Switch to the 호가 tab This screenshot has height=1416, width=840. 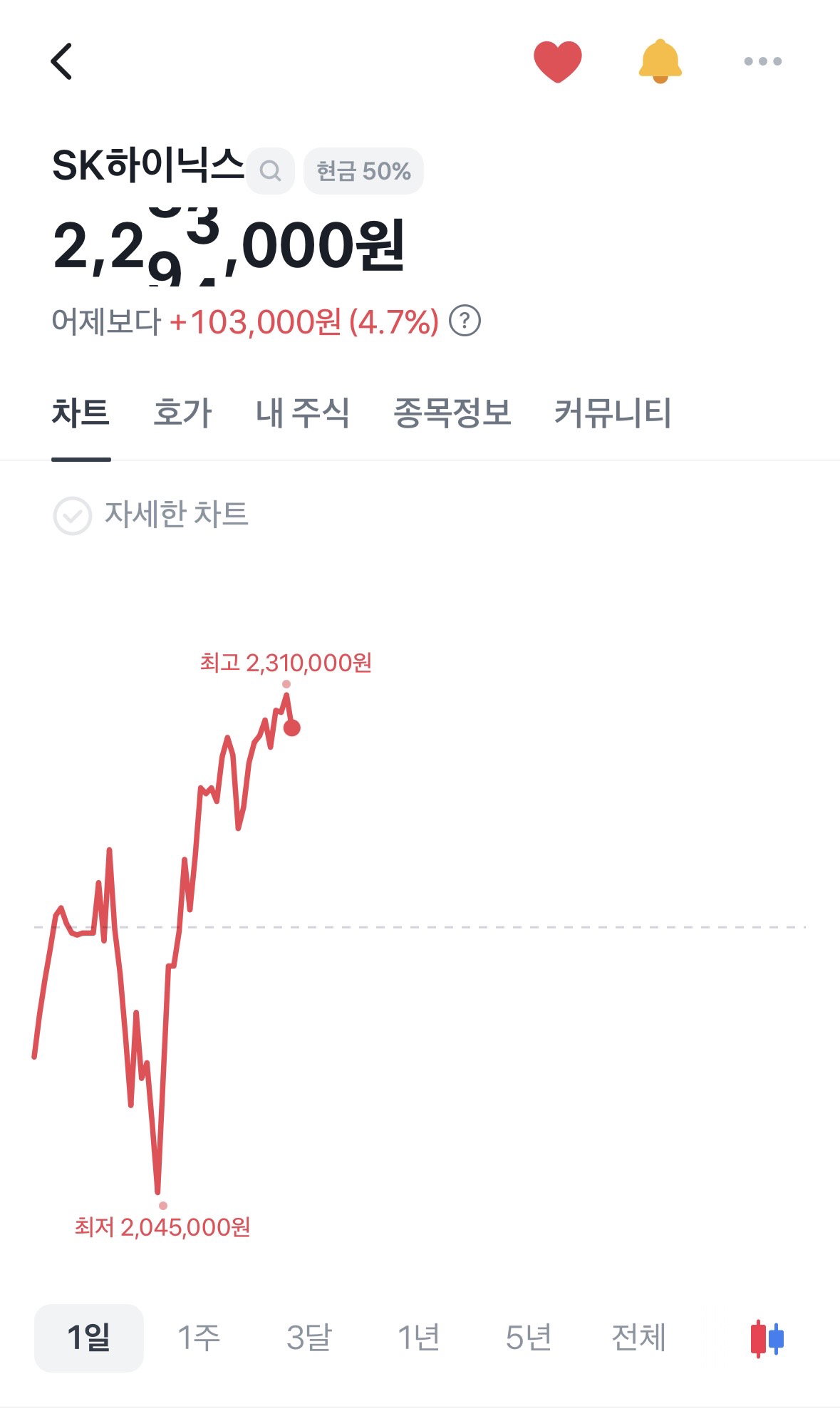182,413
